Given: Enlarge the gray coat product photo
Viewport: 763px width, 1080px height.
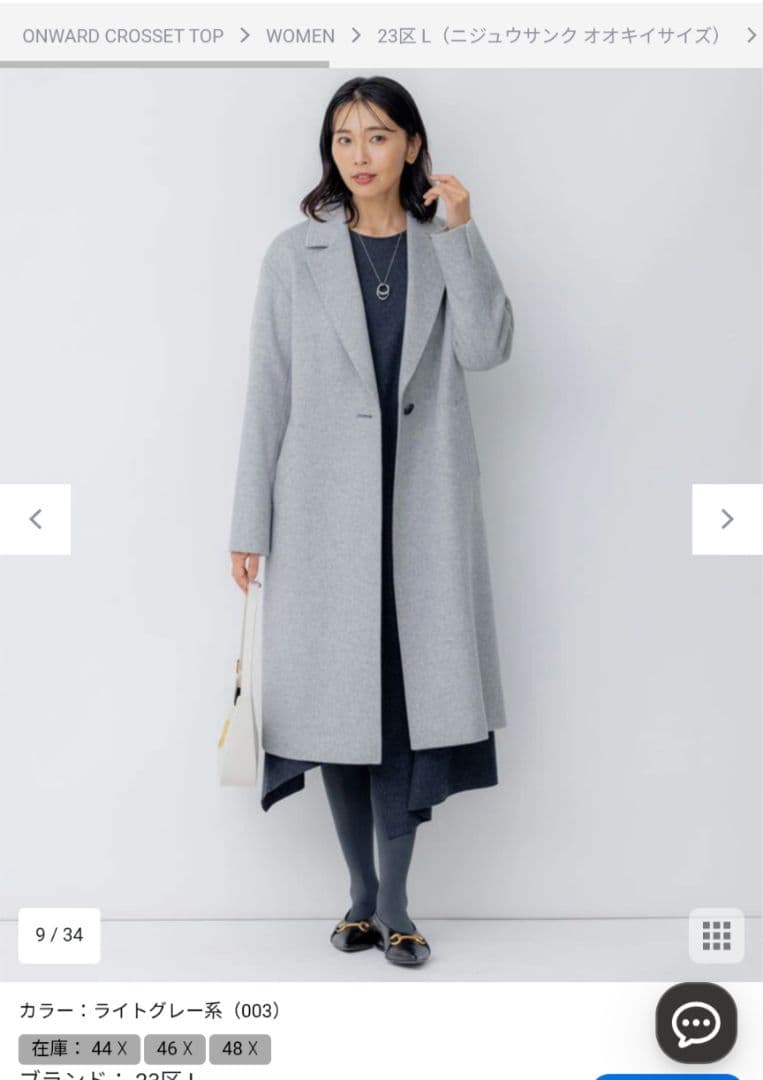Looking at the screenshot, I should (x=380, y=500).
